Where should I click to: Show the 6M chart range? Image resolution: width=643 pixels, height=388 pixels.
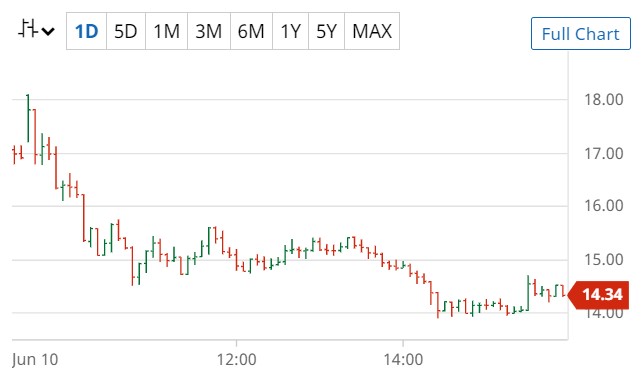(251, 31)
